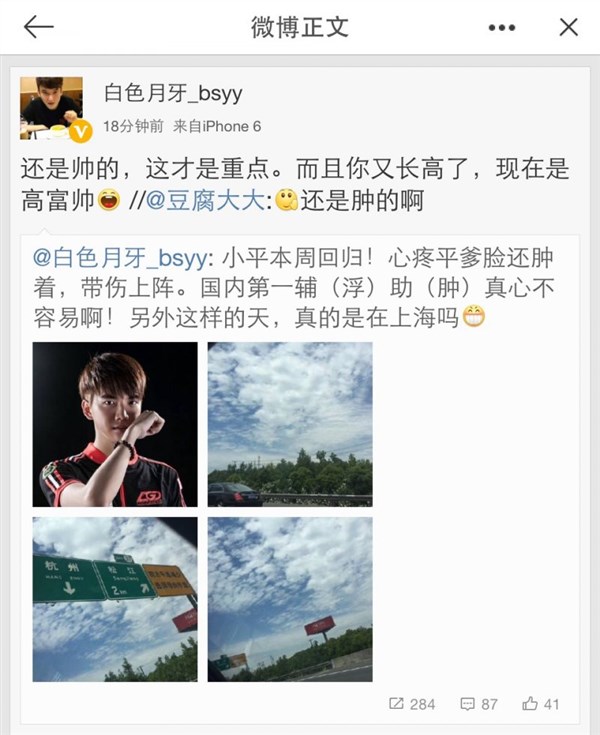
Task: View the photo of the player in jersey
Action: tap(115, 424)
